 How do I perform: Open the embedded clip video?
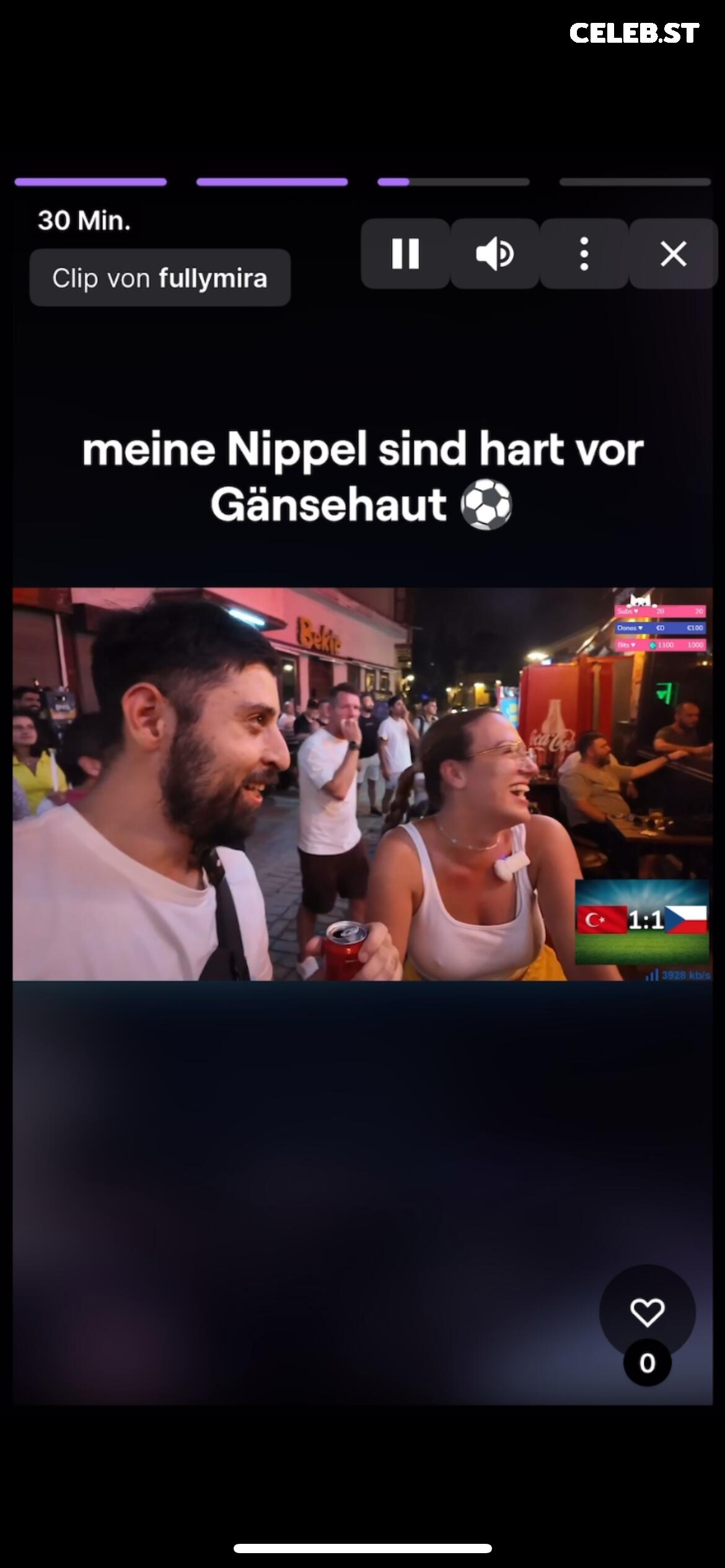tap(362, 784)
